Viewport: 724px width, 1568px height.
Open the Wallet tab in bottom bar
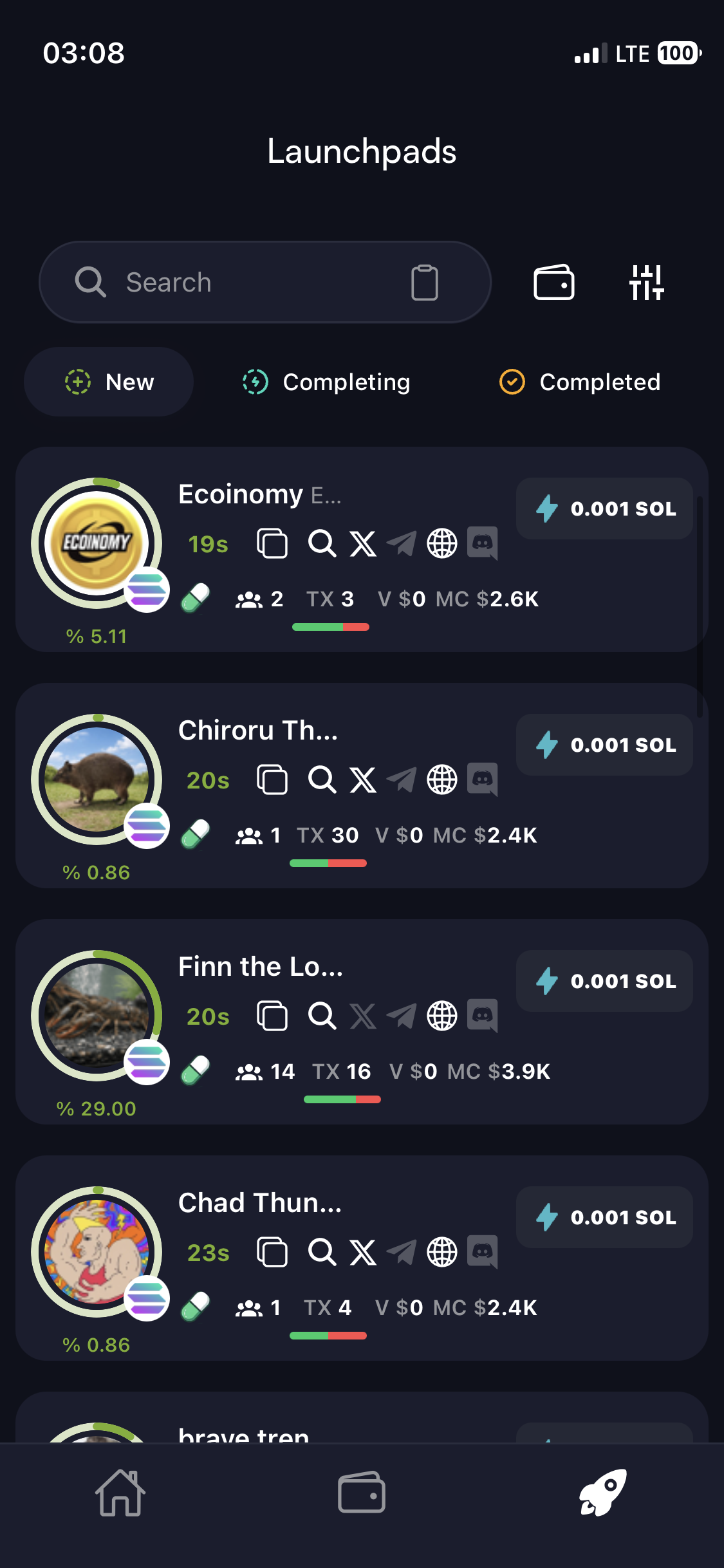362,1493
